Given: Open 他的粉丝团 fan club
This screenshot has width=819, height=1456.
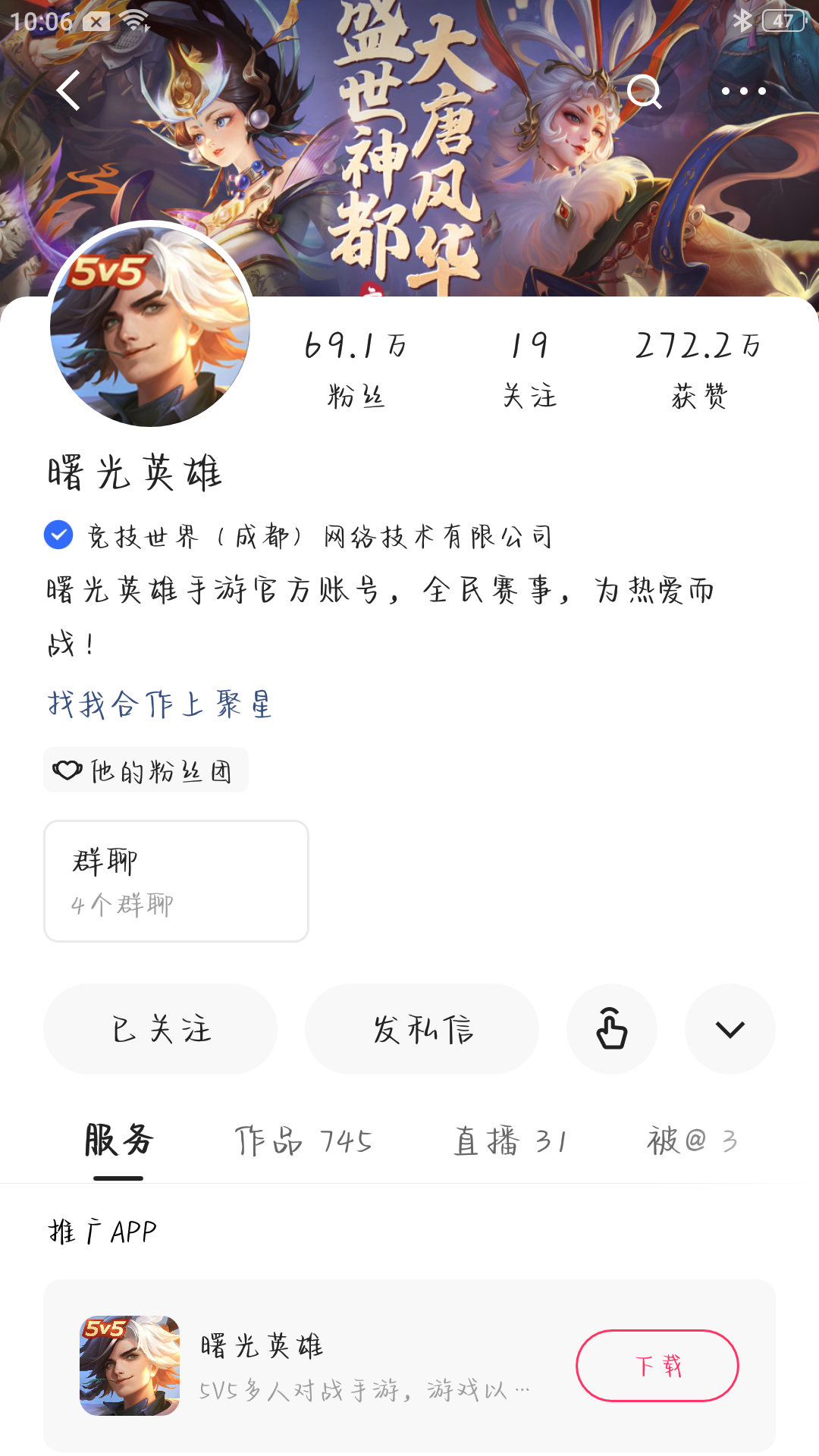Looking at the screenshot, I should [x=146, y=770].
